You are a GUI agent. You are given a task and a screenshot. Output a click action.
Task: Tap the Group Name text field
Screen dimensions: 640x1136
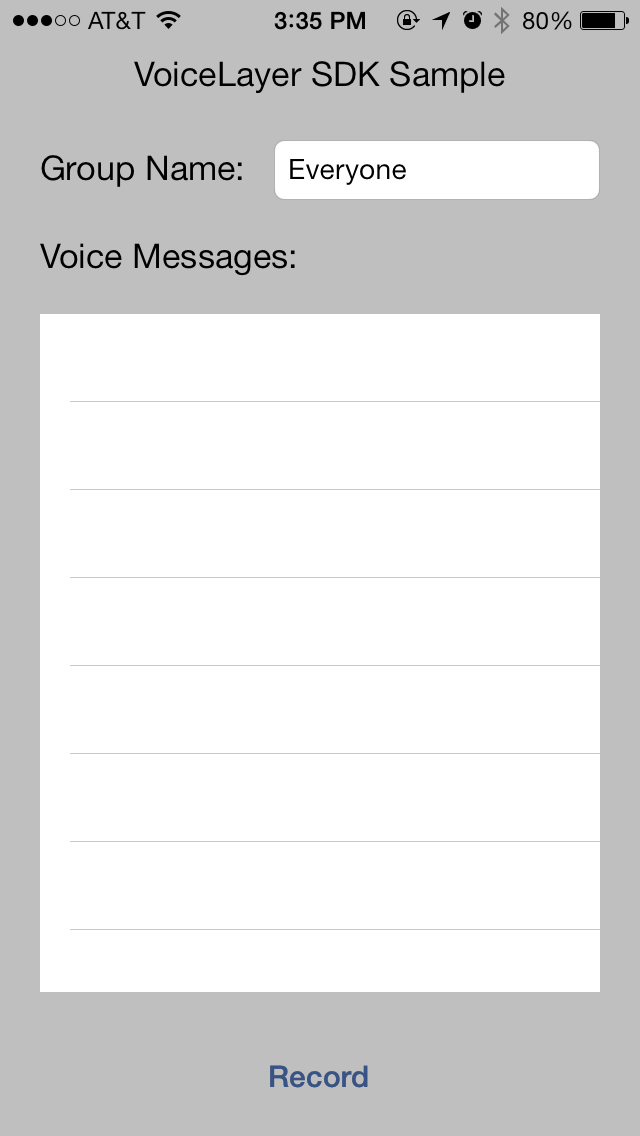436,170
